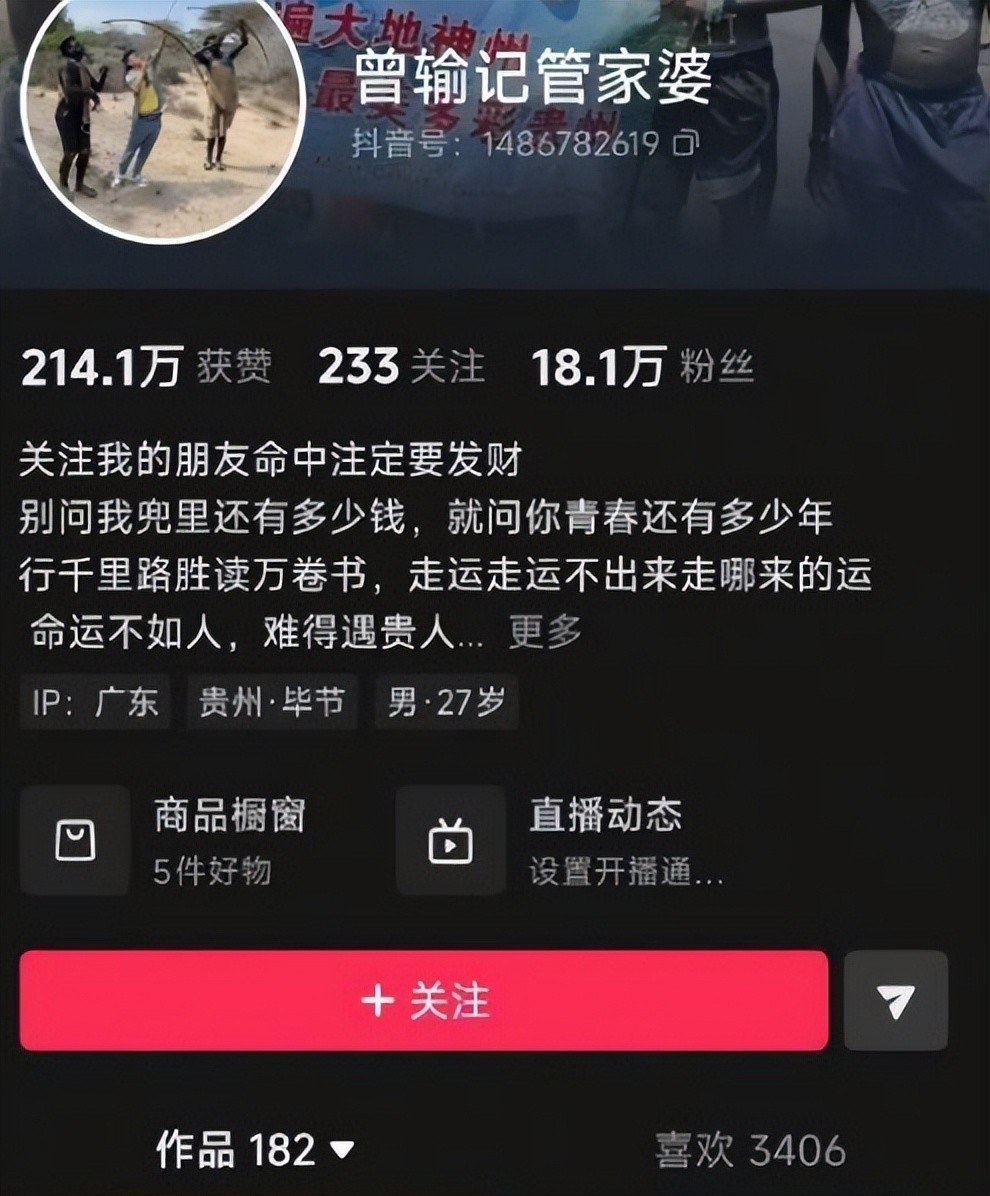Viewport: 990px width, 1196px height.
Task: Tap the send message arrow button
Action: pyautogui.click(x=895, y=1000)
